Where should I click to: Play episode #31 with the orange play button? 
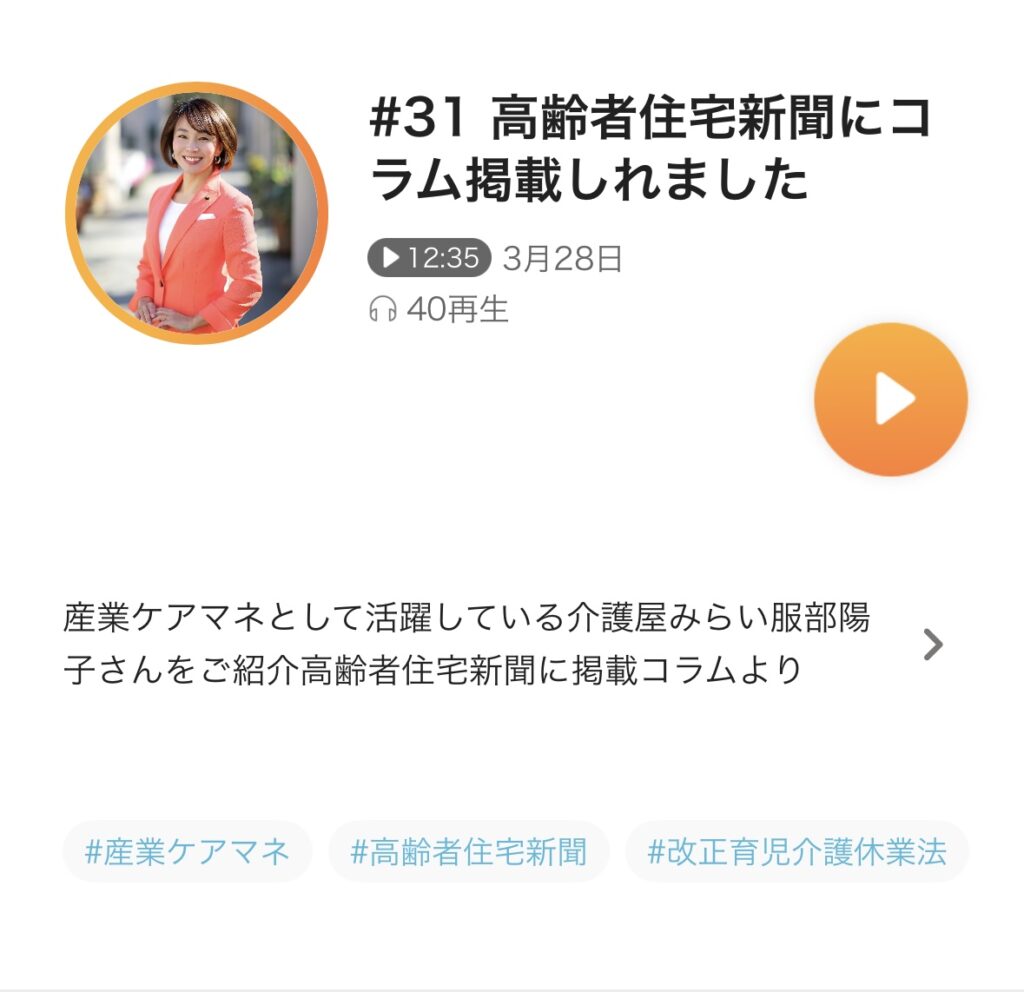890,399
